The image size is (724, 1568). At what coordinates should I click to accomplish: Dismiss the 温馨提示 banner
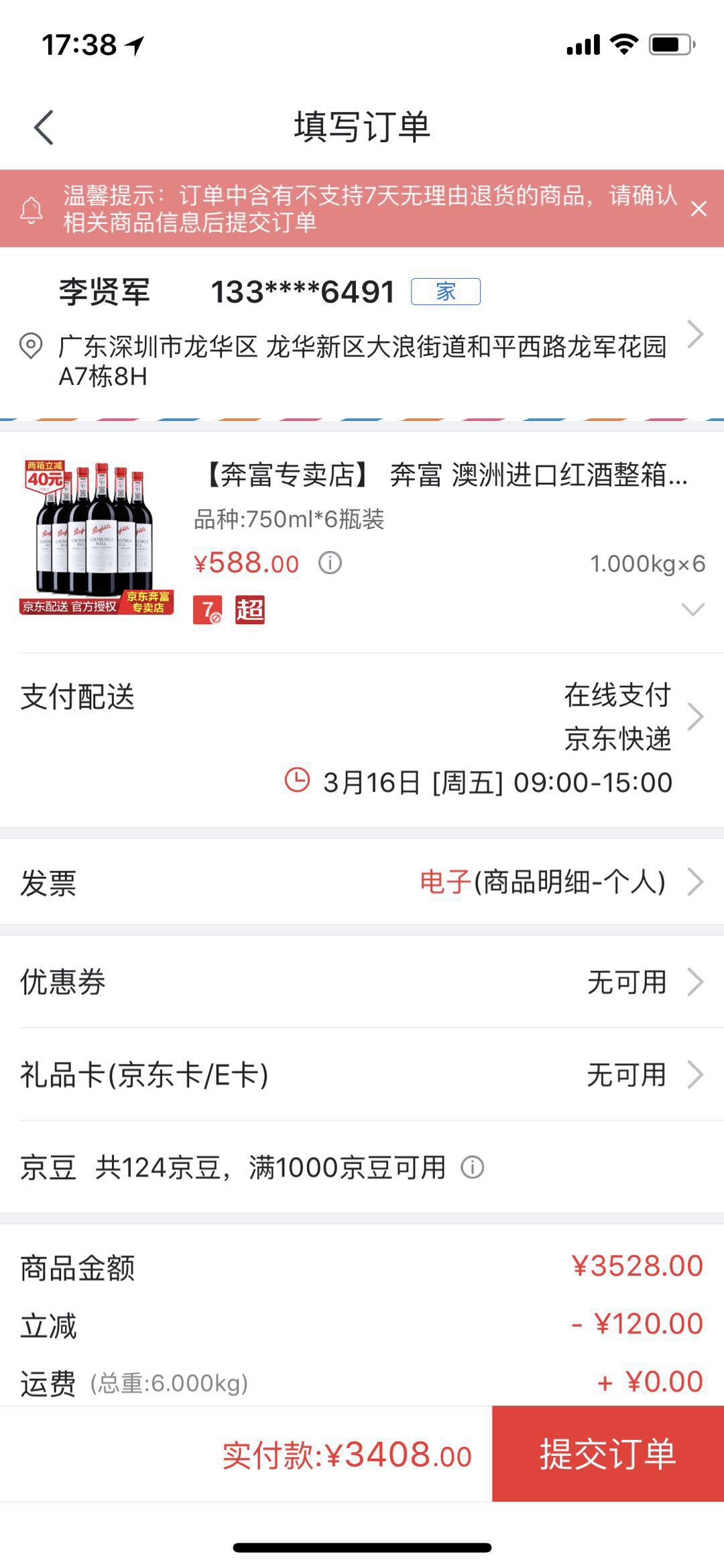coord(699,209)
